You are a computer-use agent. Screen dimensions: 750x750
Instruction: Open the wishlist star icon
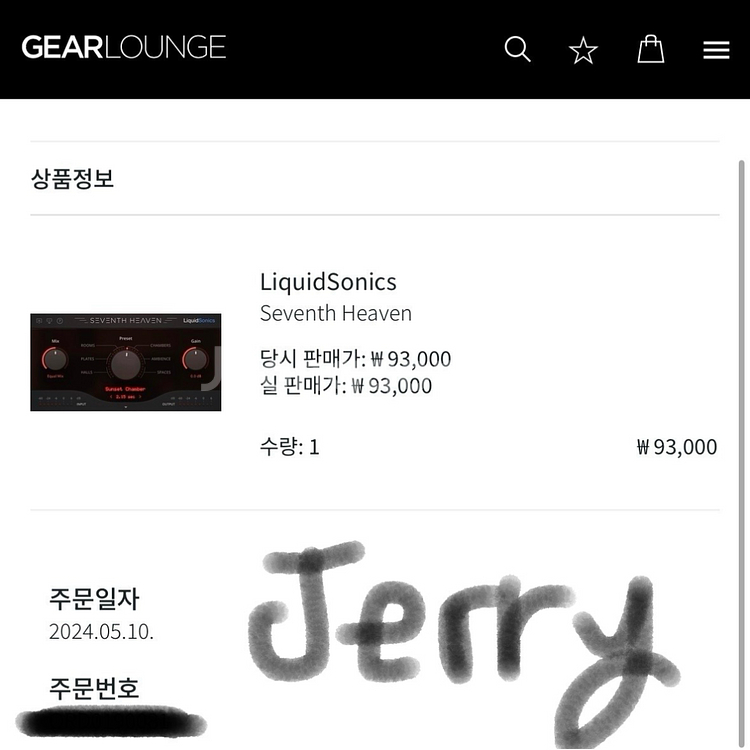[x=583, y=50]
